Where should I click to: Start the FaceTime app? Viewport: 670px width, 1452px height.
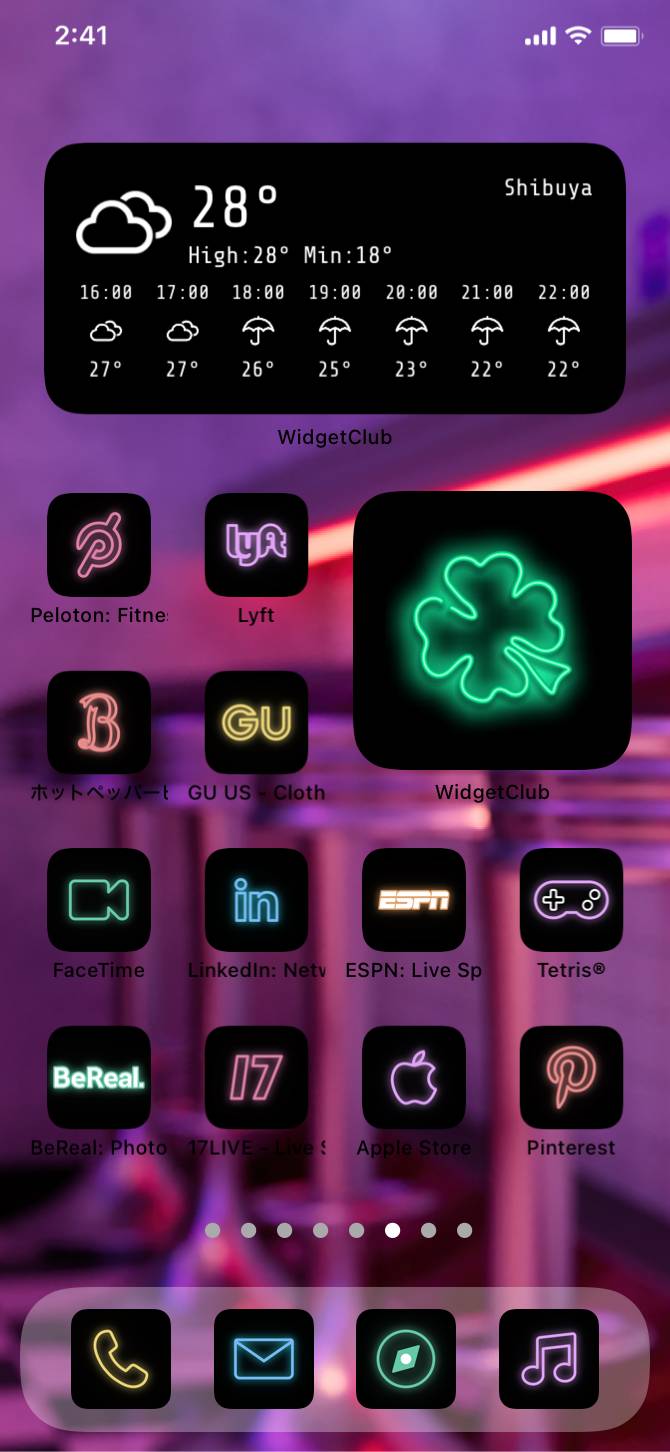(99, 900)
